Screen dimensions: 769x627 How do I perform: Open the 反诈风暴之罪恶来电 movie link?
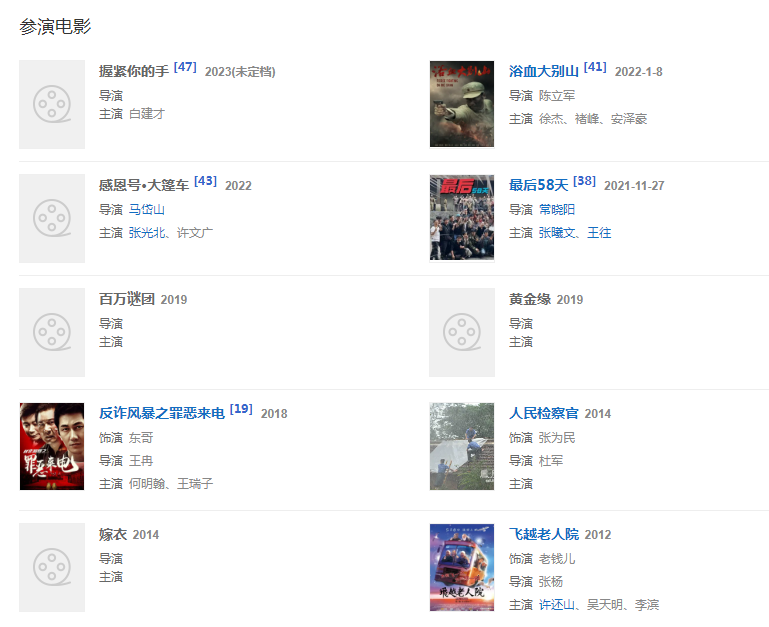click(x=162, y=414)
